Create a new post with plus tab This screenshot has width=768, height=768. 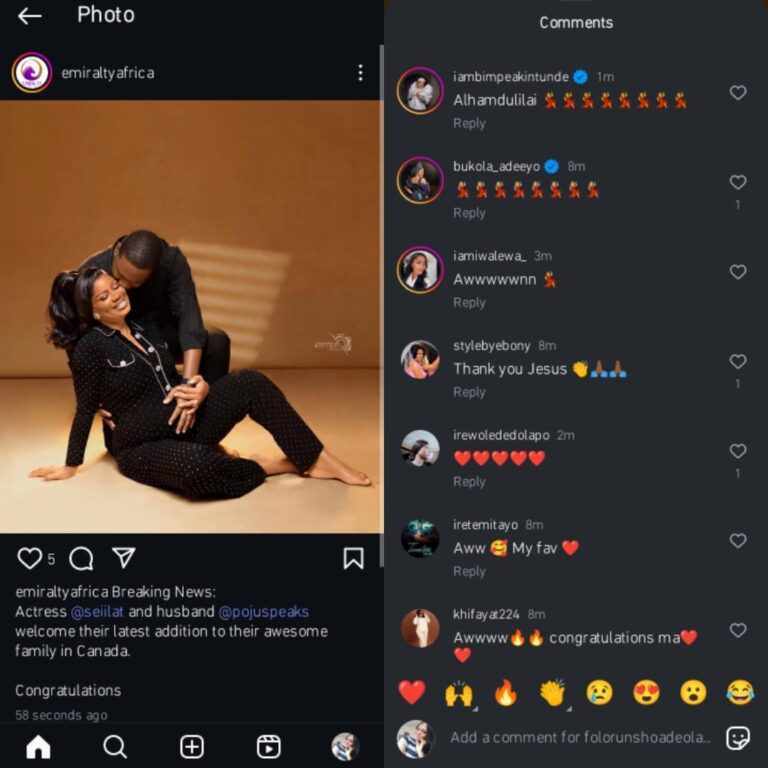[x=192, y=746]
